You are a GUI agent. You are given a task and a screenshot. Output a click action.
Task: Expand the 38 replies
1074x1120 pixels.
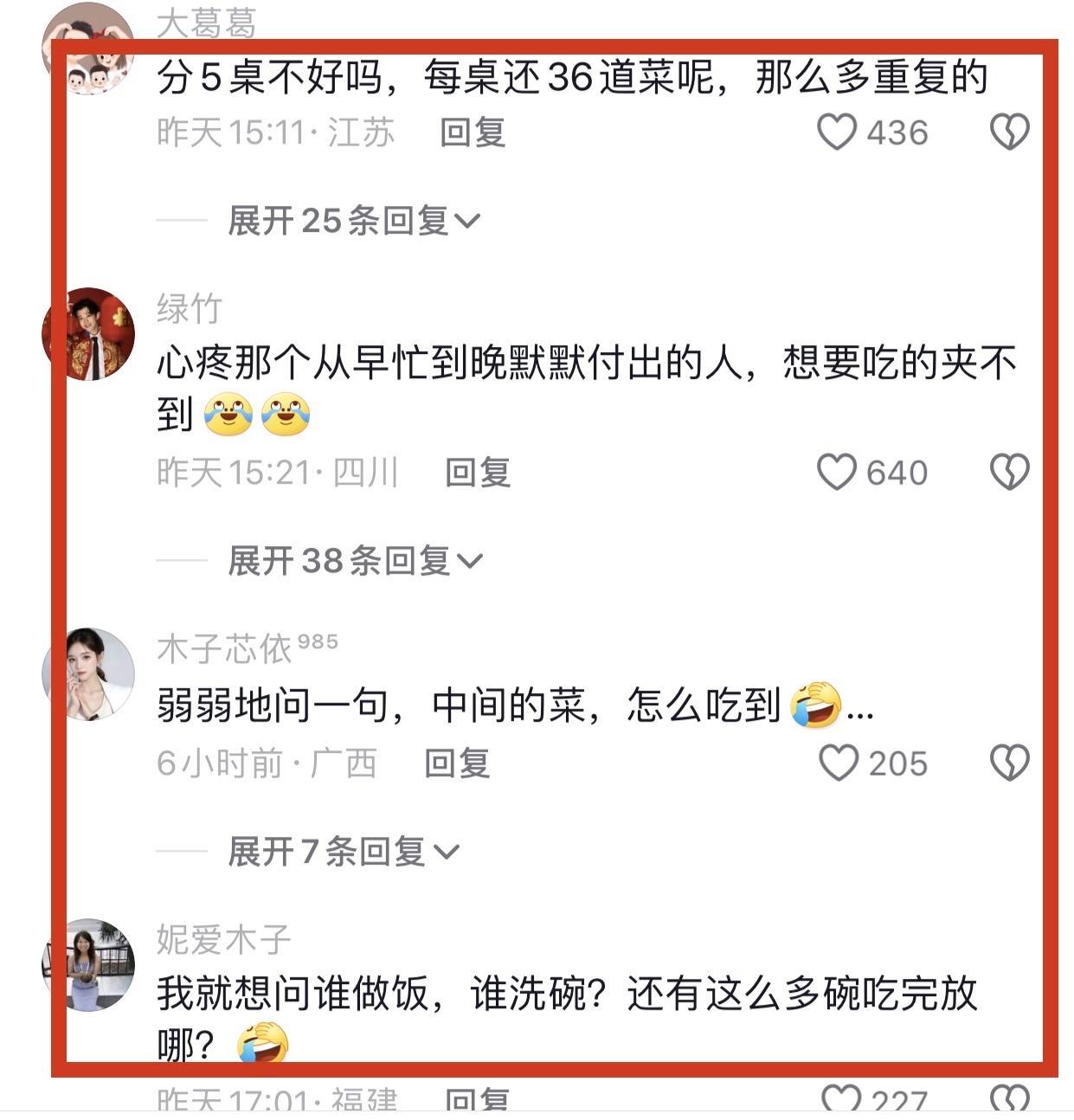(x=355, y=561)
